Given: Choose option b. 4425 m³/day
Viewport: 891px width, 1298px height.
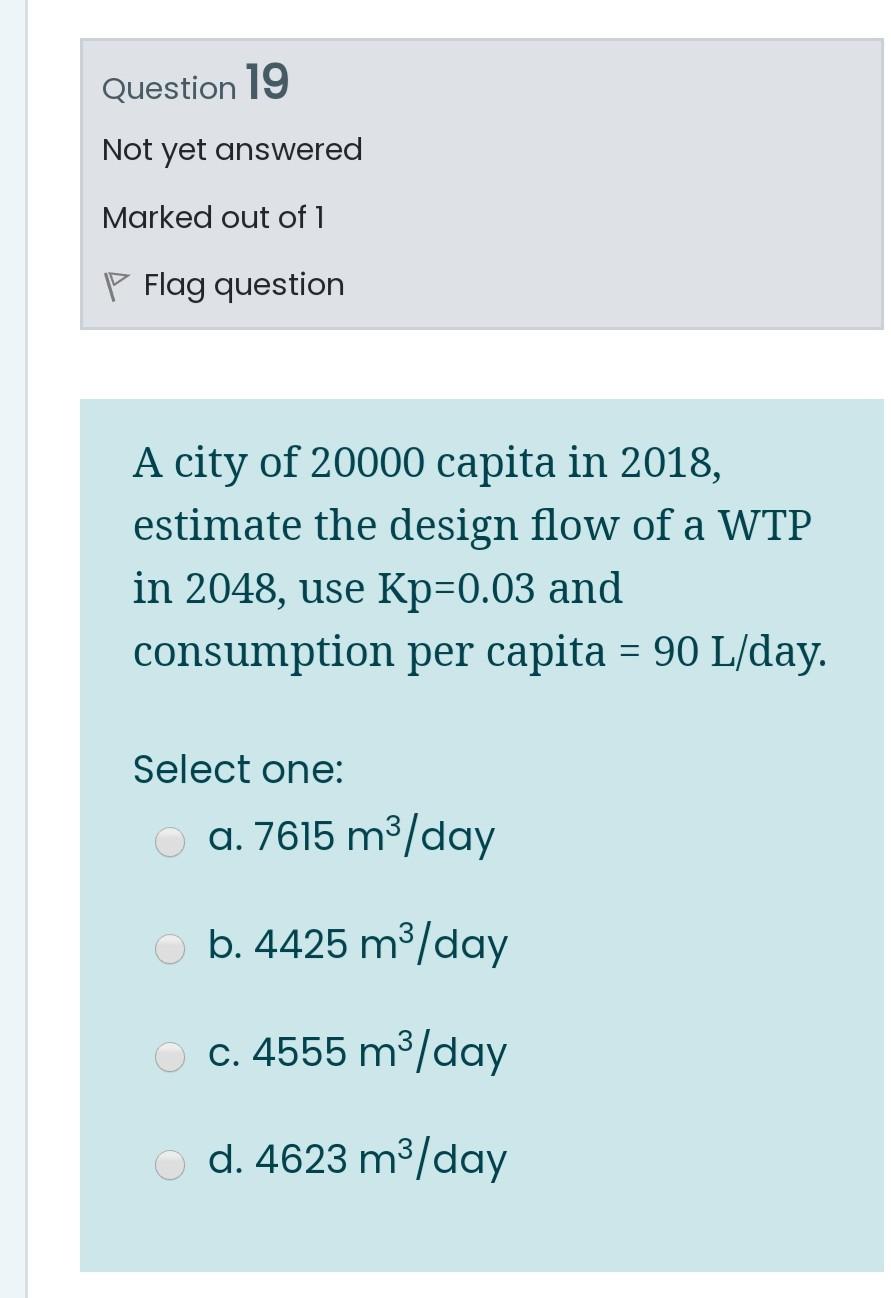Looking at the screenshot, I should [x=170, y=948].
